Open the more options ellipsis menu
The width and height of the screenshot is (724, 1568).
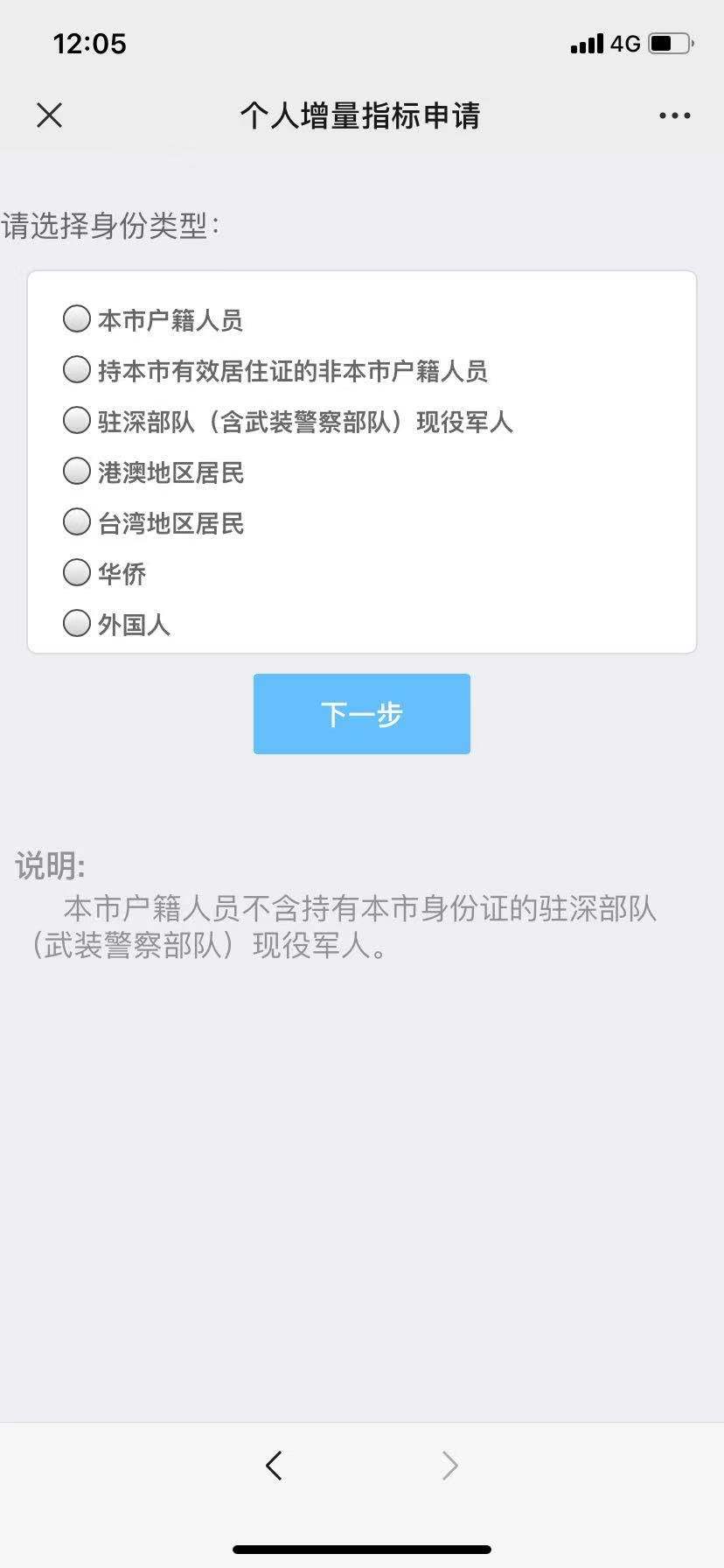(673, 115)
